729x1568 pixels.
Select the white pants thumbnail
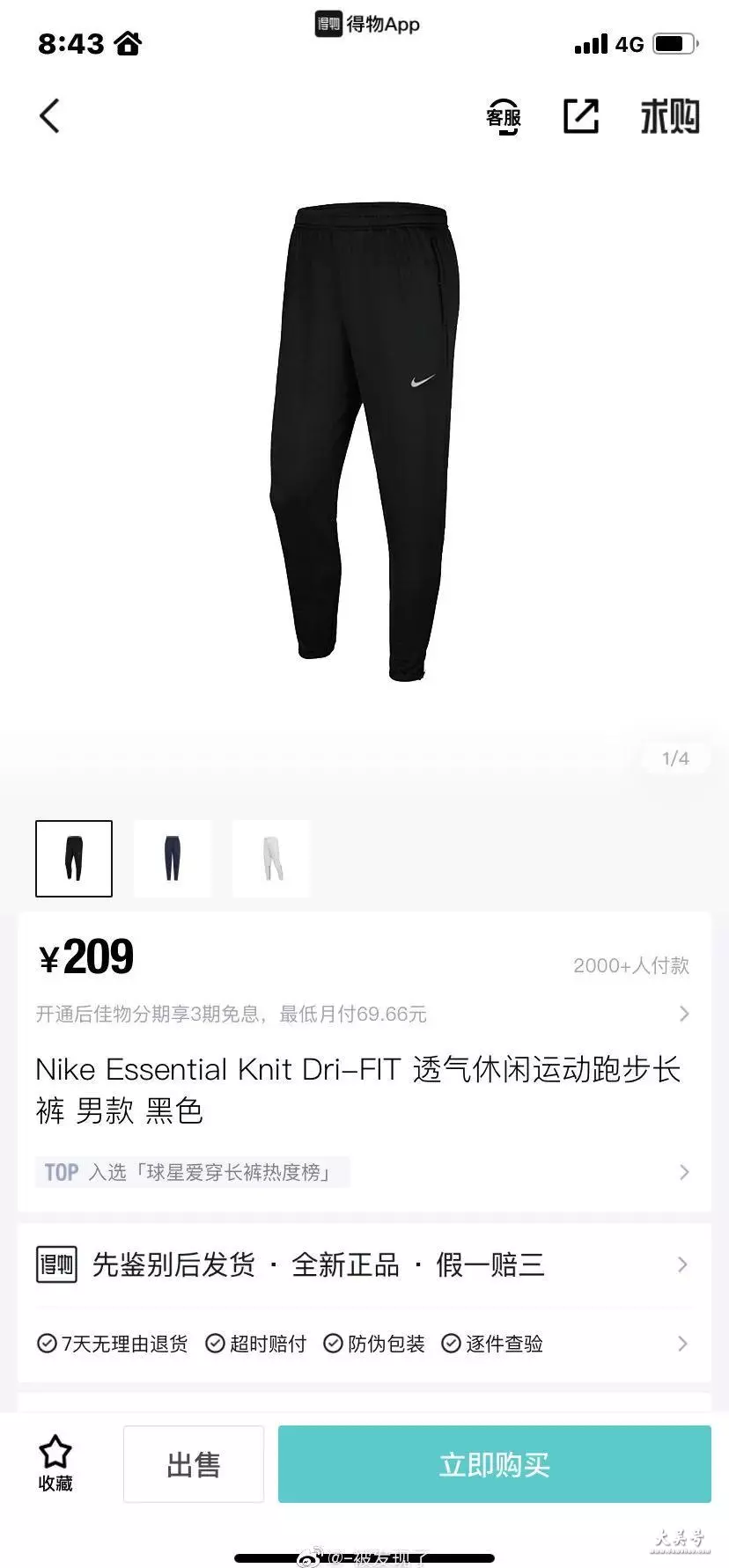tap(271, 858)
